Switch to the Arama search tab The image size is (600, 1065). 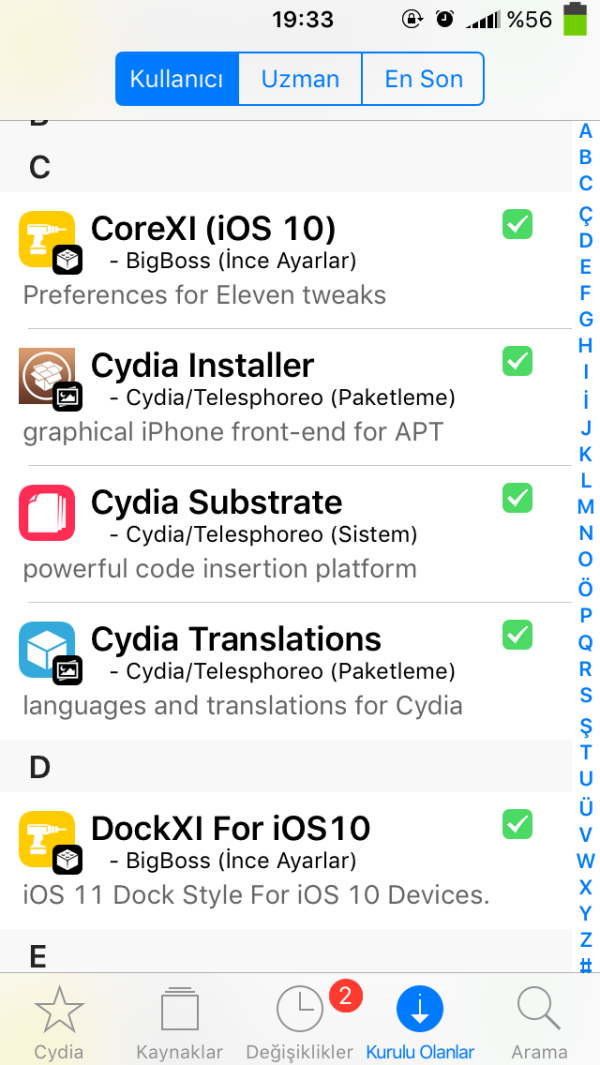coord(539,1022)
